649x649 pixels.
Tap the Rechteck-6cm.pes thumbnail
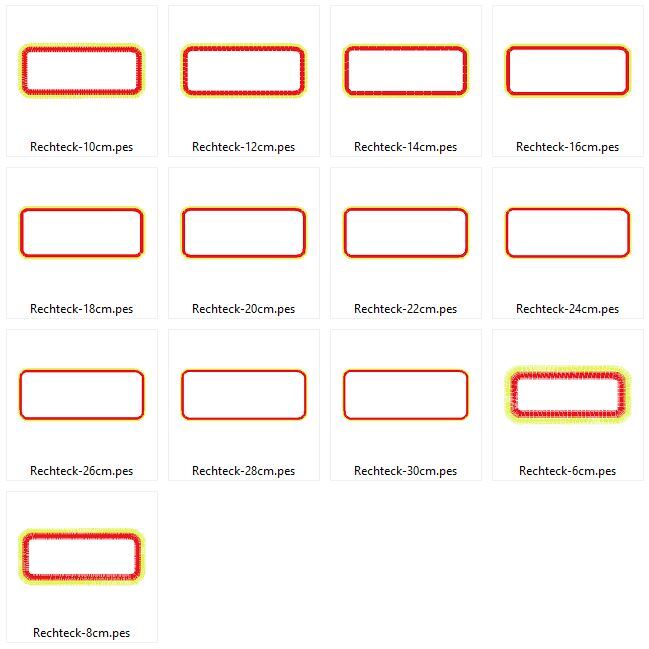[x=567, y=396]
